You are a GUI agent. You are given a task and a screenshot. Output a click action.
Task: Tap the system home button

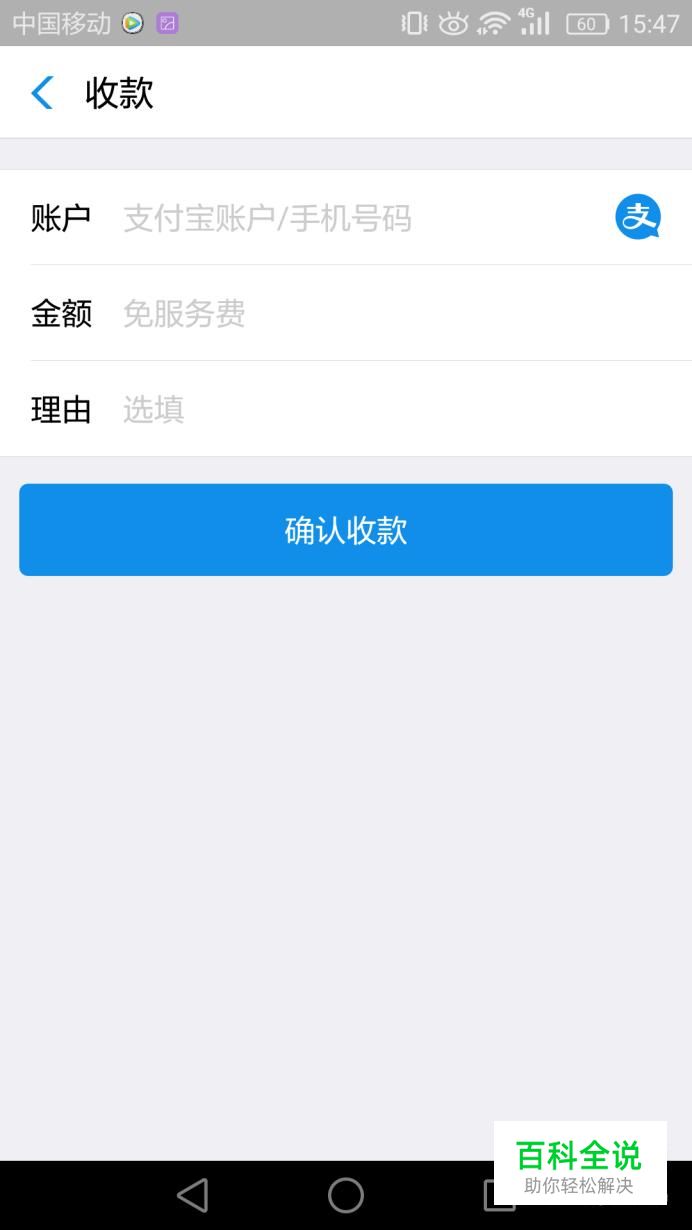pyautogui.click(x=346, y=1195)
